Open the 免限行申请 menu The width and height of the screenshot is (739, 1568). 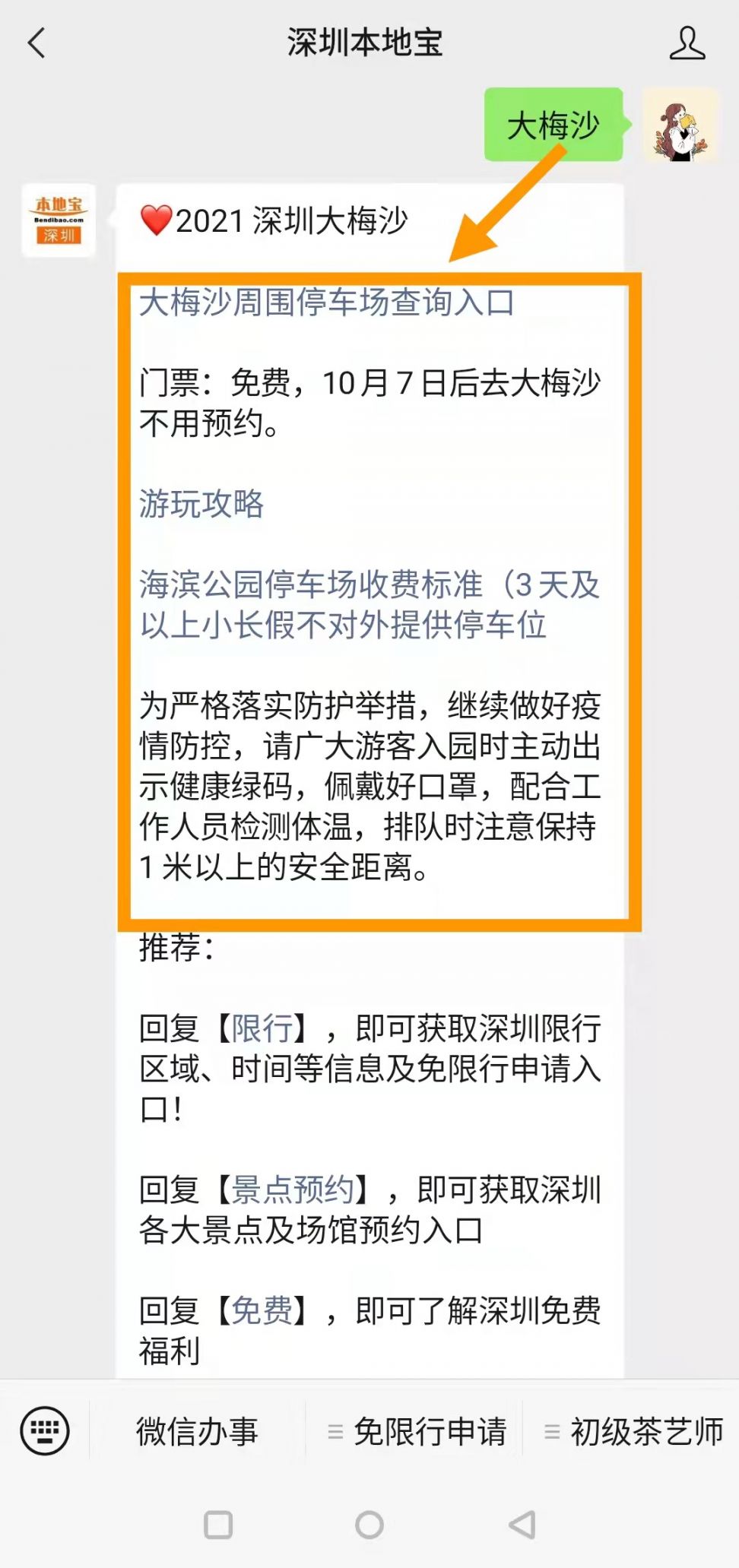[x=416, y=1432]
